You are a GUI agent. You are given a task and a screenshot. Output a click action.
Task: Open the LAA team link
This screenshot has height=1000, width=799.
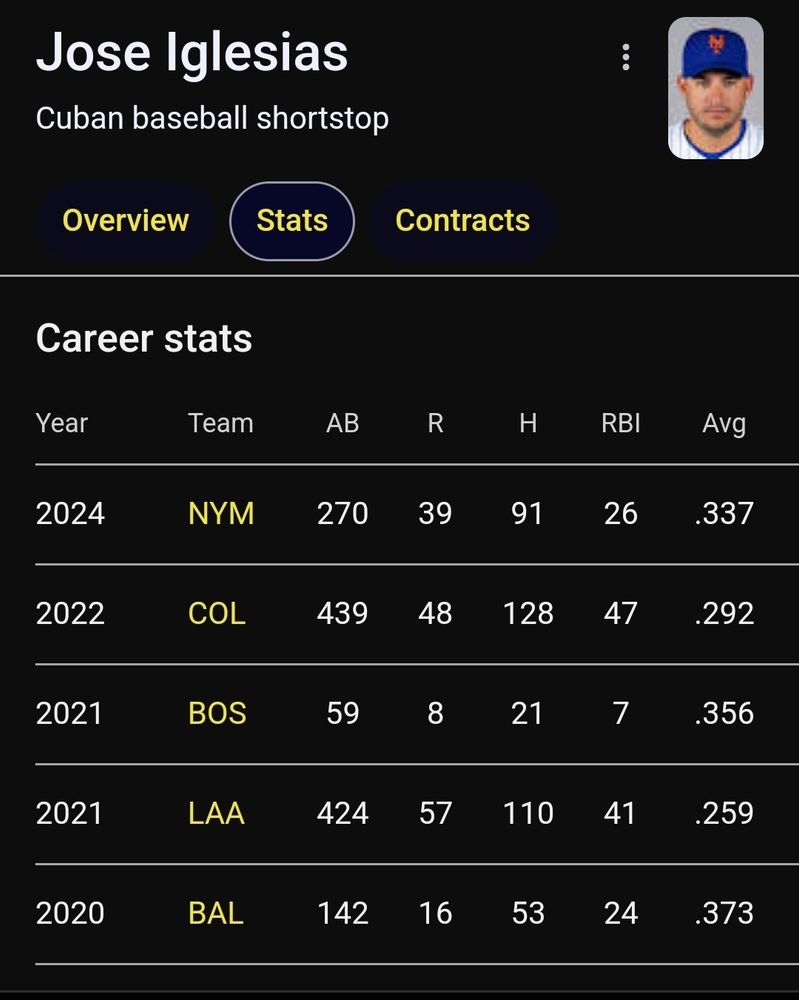click(x=216, y=814)
